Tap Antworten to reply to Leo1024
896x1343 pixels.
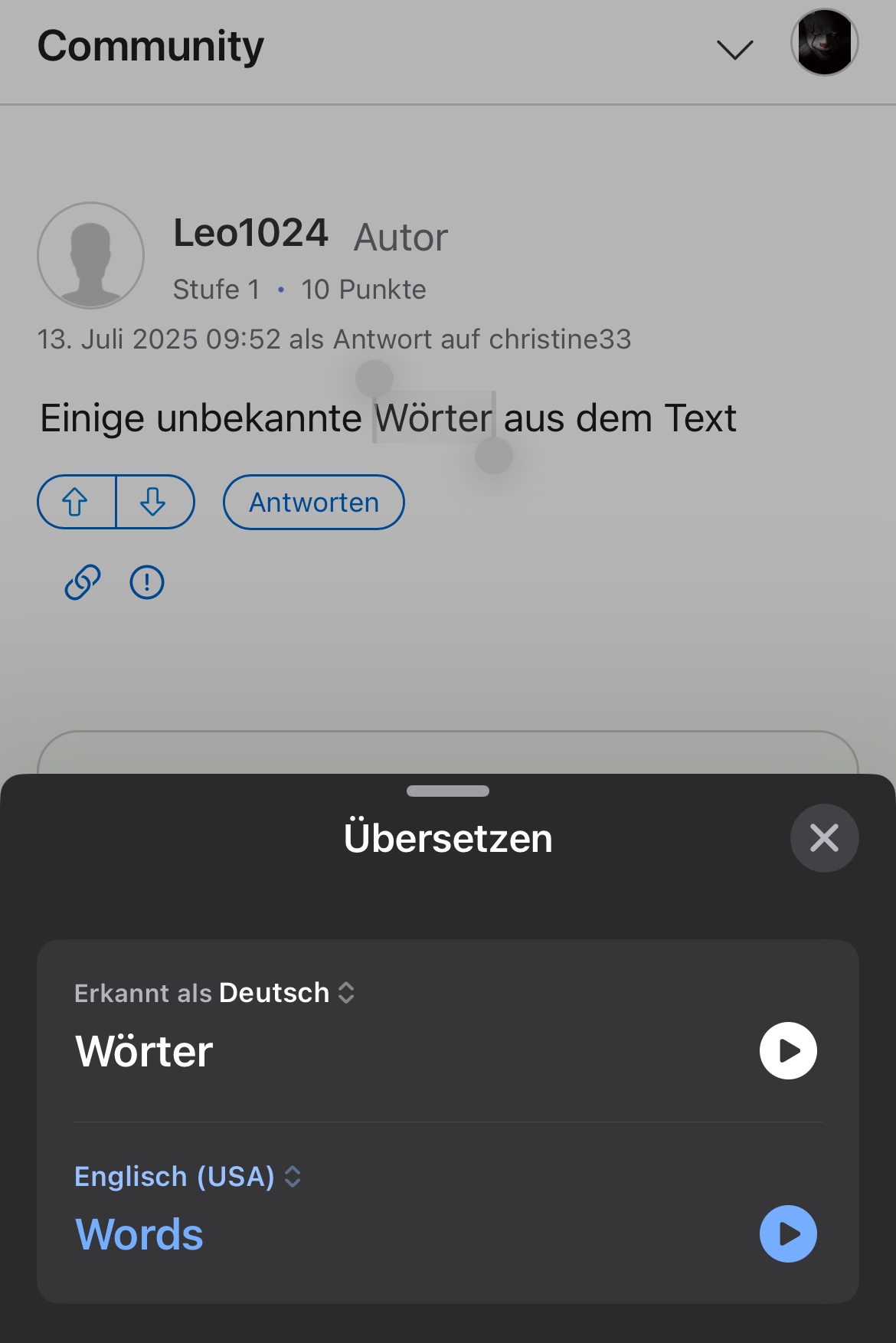coord(313,503)
